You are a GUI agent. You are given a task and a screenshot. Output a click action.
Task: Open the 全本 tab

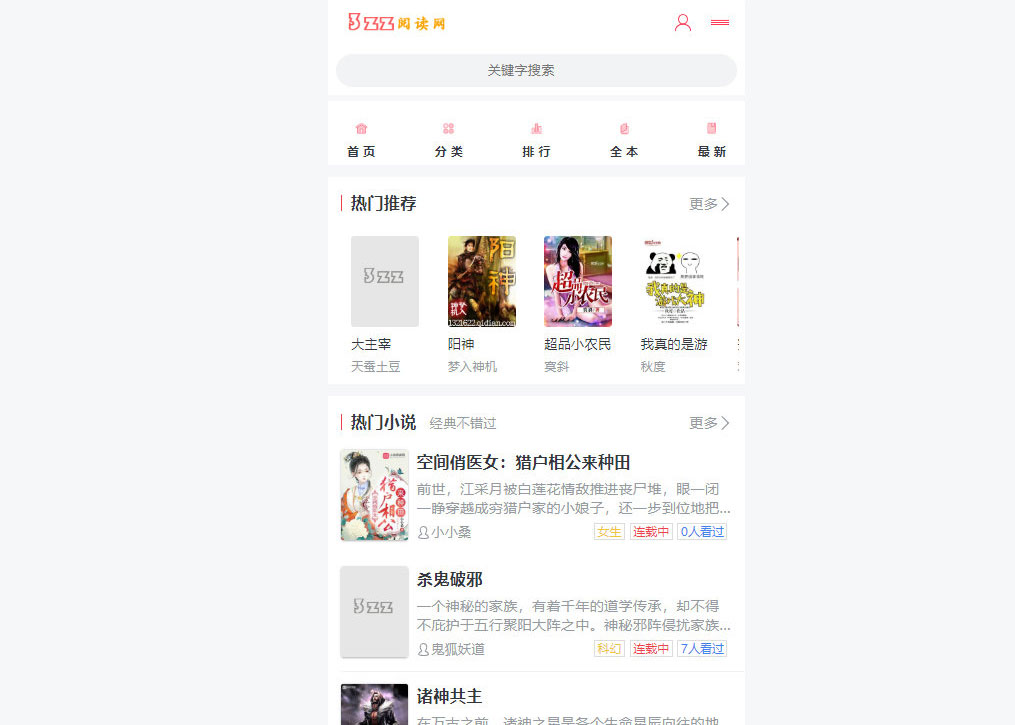624,140
